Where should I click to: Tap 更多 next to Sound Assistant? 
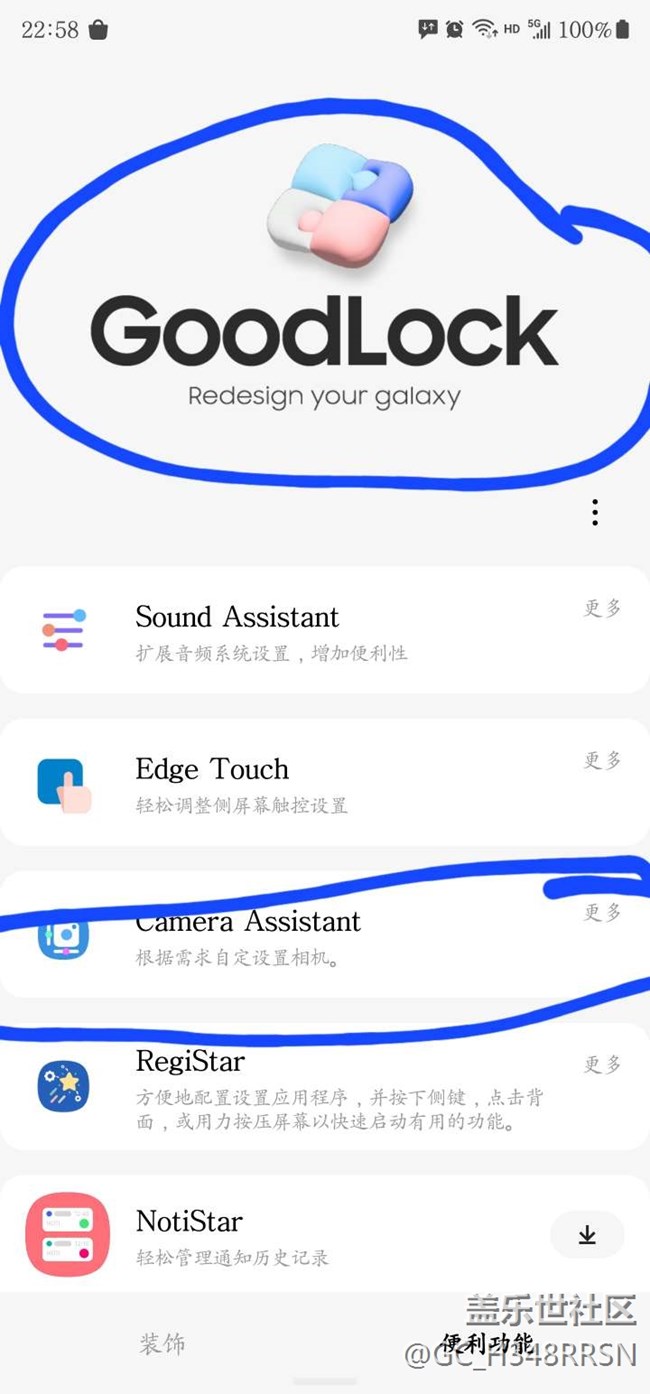tap(603, 608)
